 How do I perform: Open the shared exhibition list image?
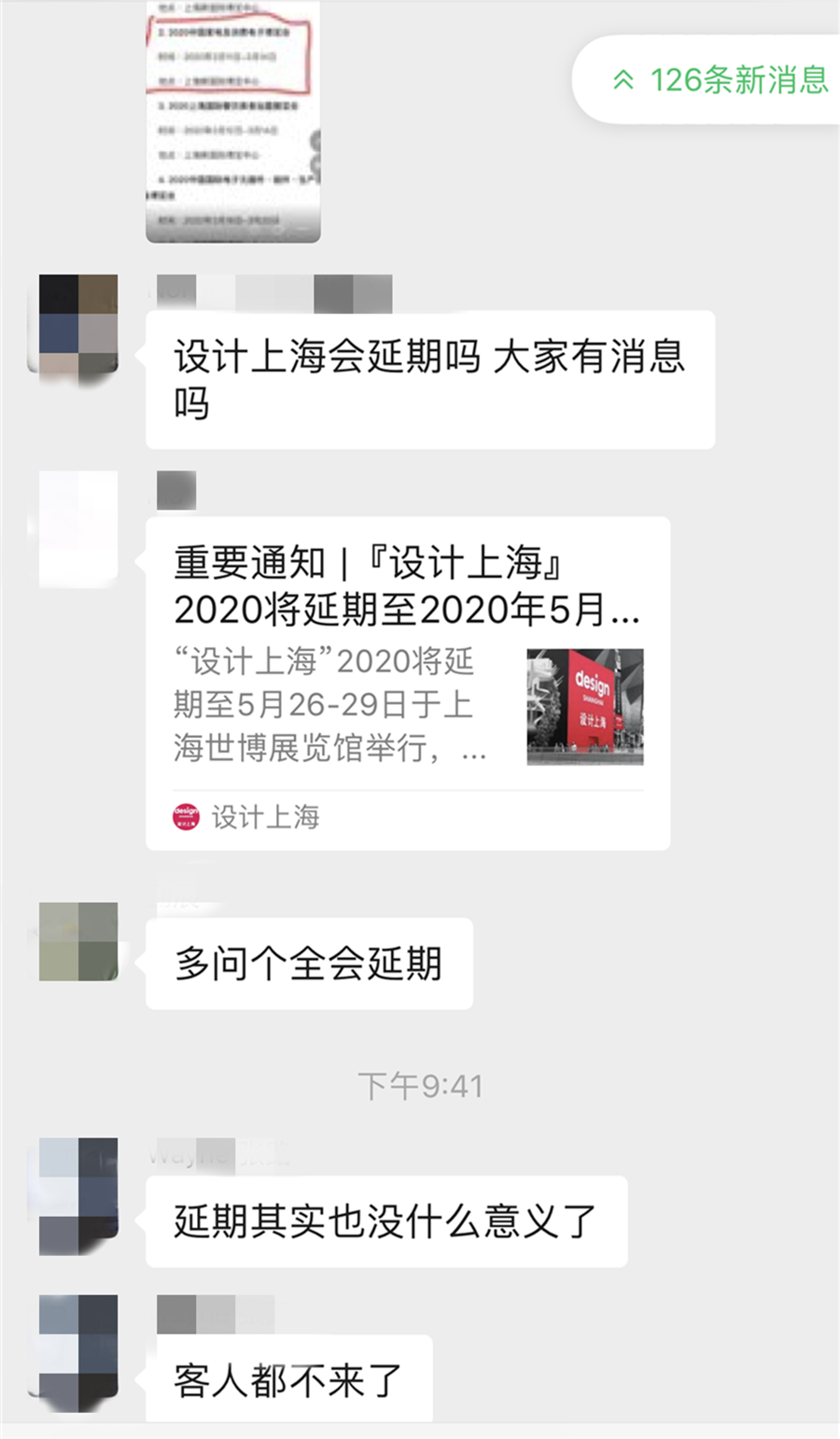[233, 121]
